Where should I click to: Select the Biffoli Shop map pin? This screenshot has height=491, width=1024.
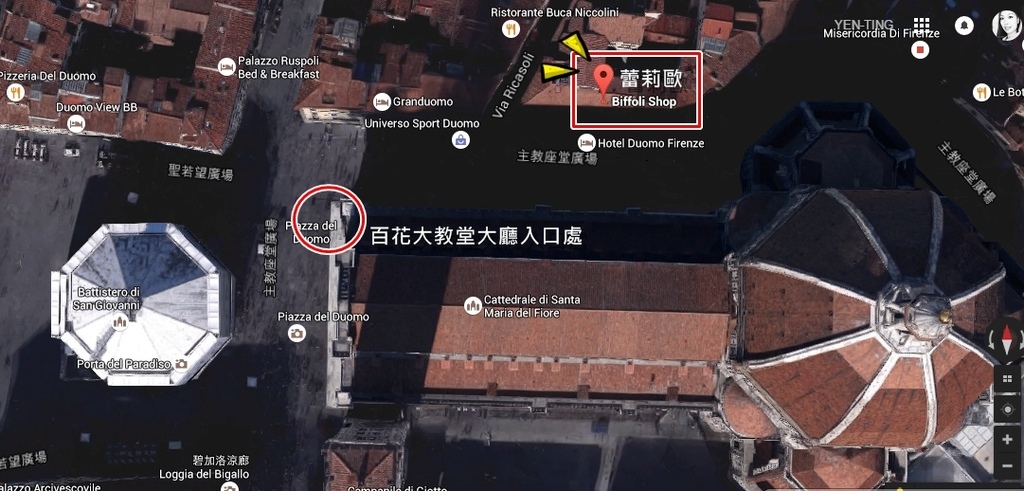pos(602,78)
